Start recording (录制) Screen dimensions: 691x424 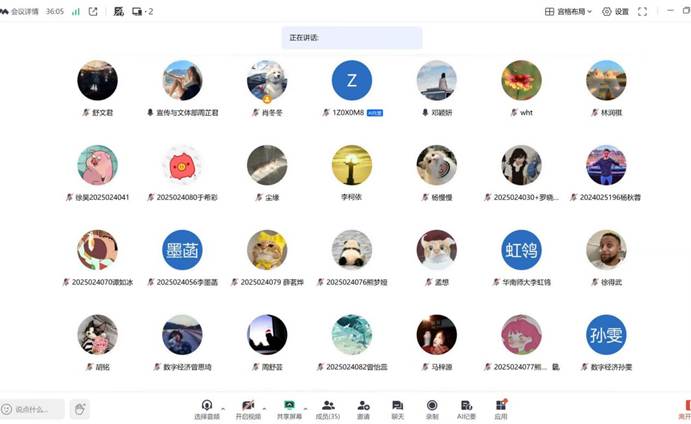(432, 408)
